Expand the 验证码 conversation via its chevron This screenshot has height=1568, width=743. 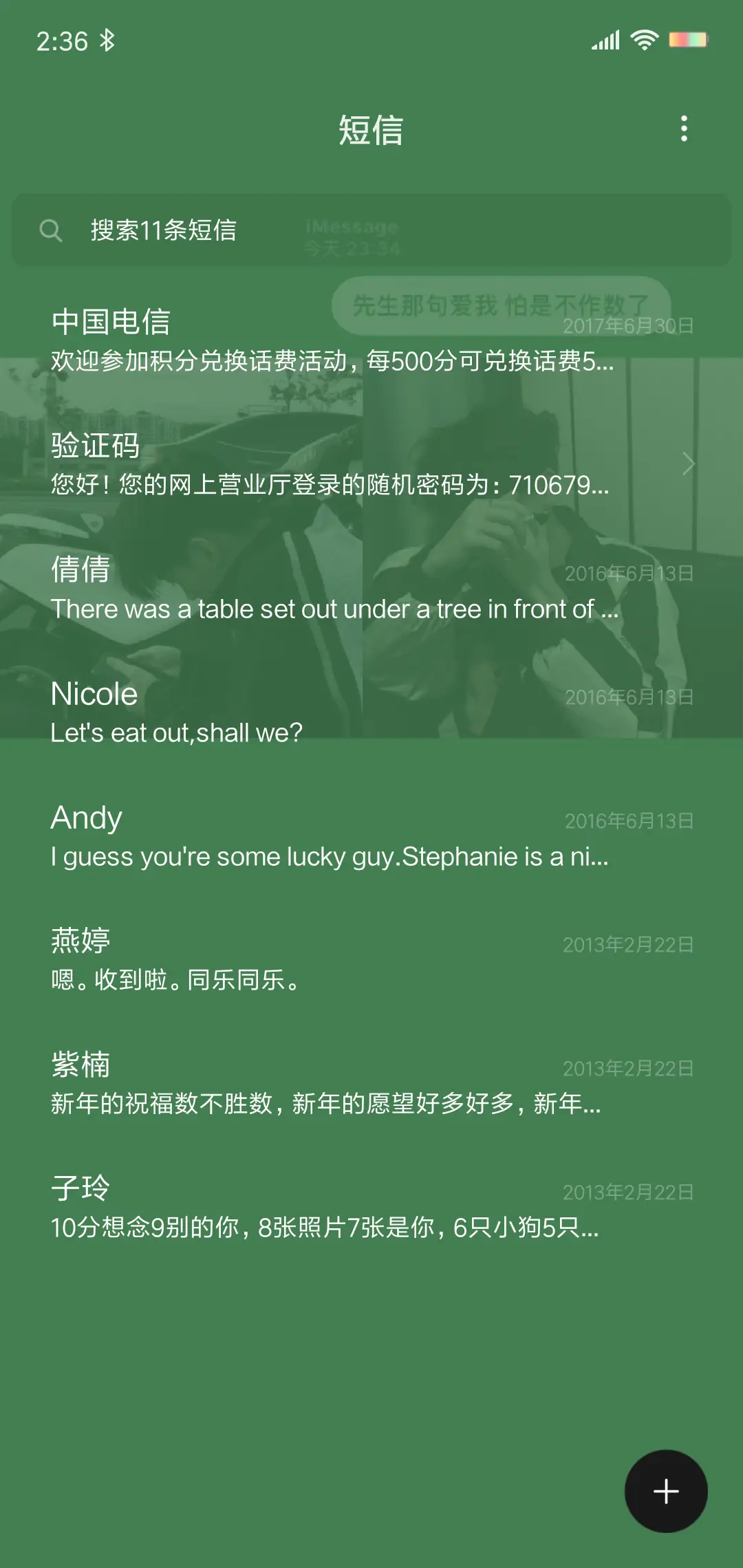tap(688, 464)
